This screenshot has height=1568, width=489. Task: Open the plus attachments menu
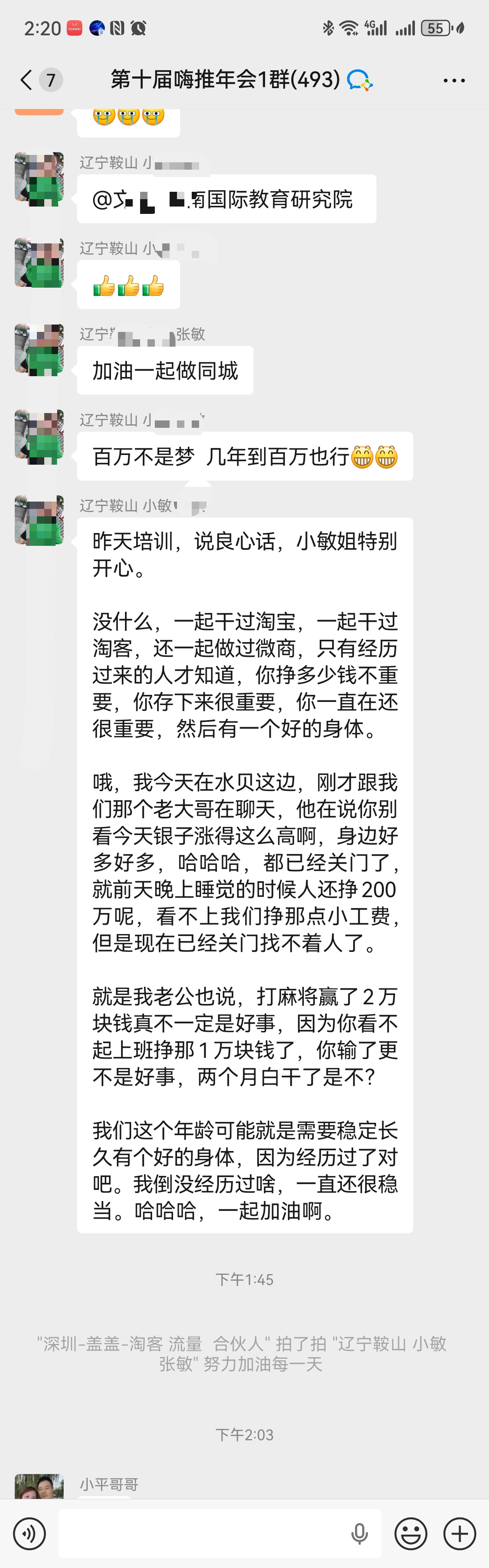point(459,1533)
